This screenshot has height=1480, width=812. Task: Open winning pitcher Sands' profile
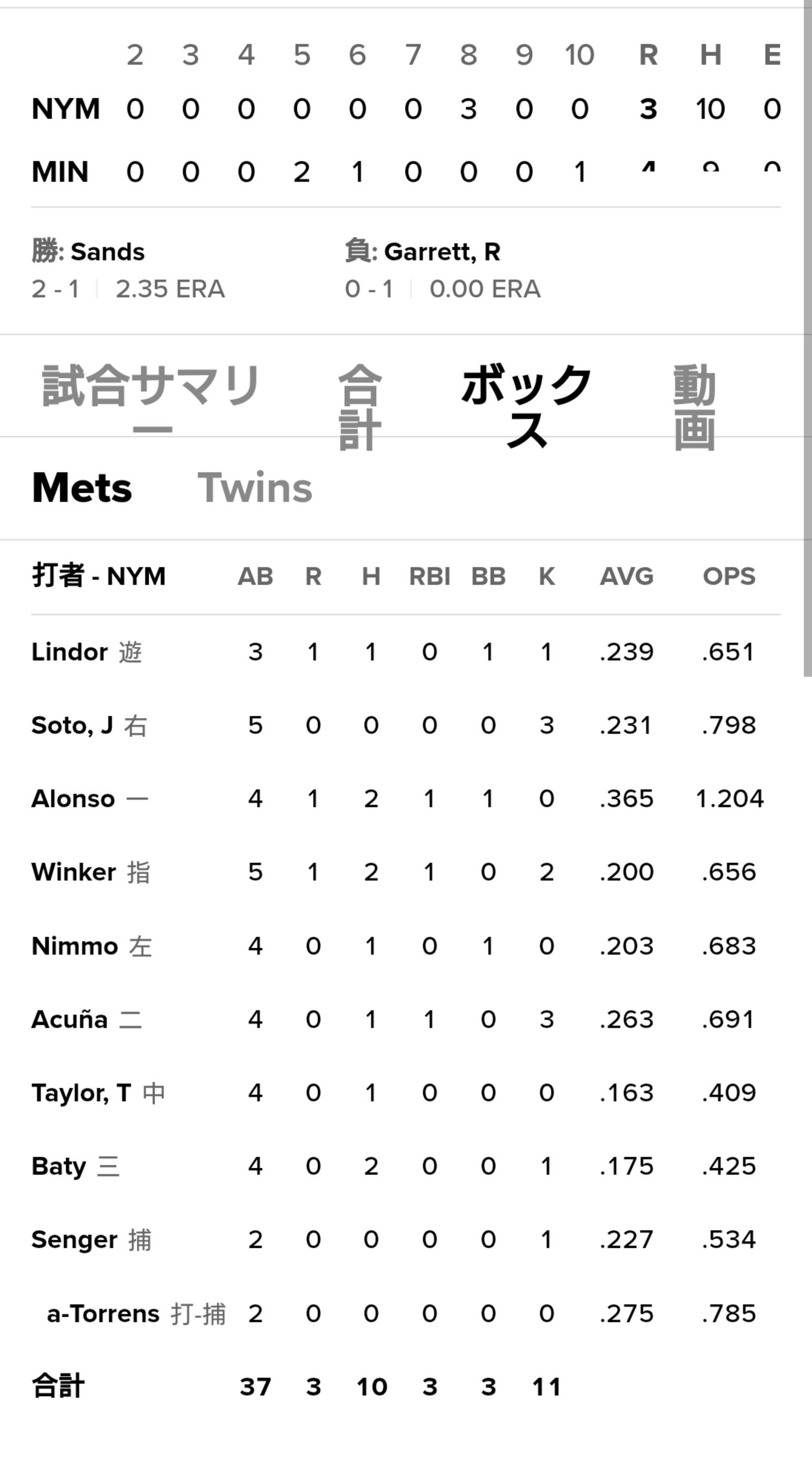click(107, 251)
